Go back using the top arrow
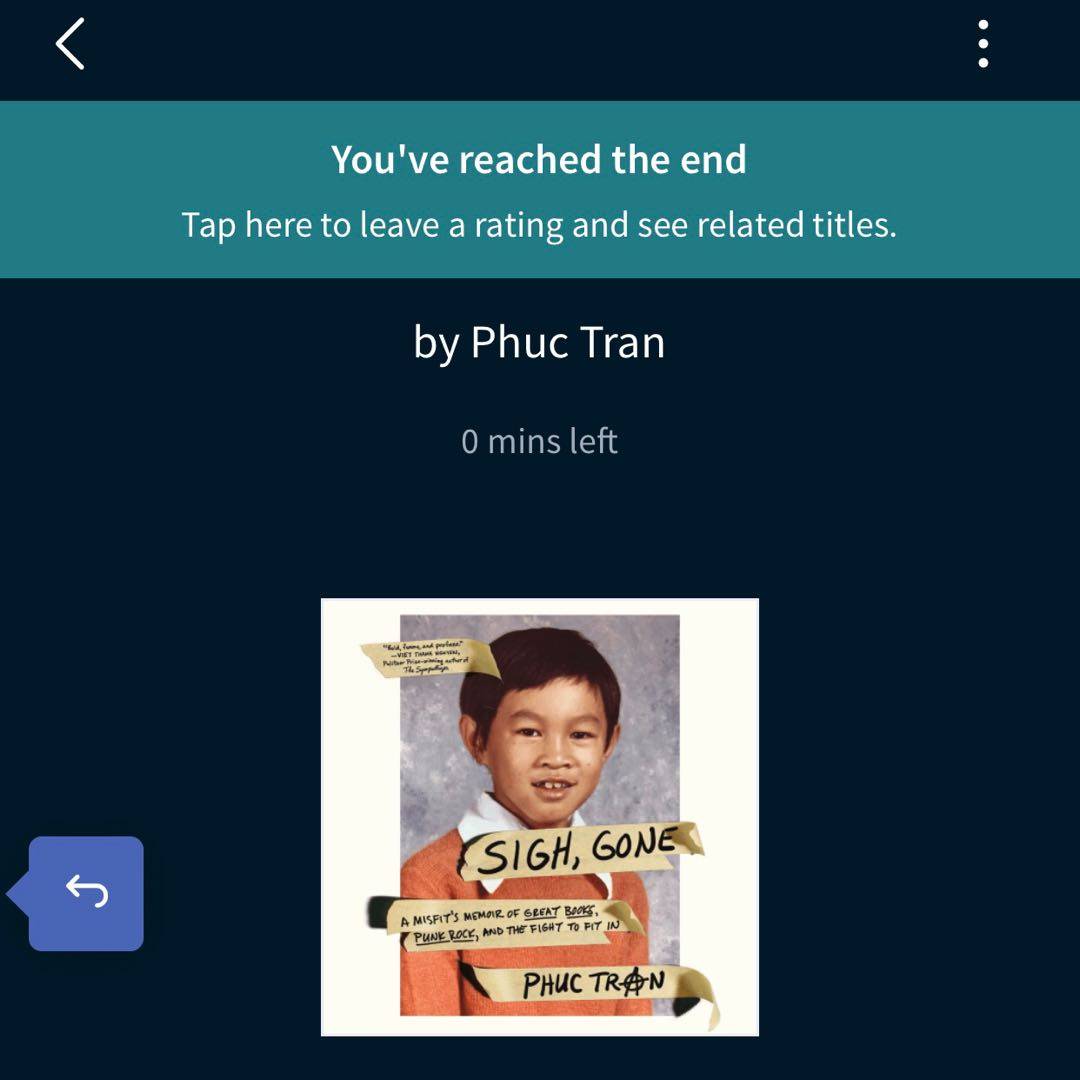The width and height of the screenshot is (1080, 1080). coord(70,45)
